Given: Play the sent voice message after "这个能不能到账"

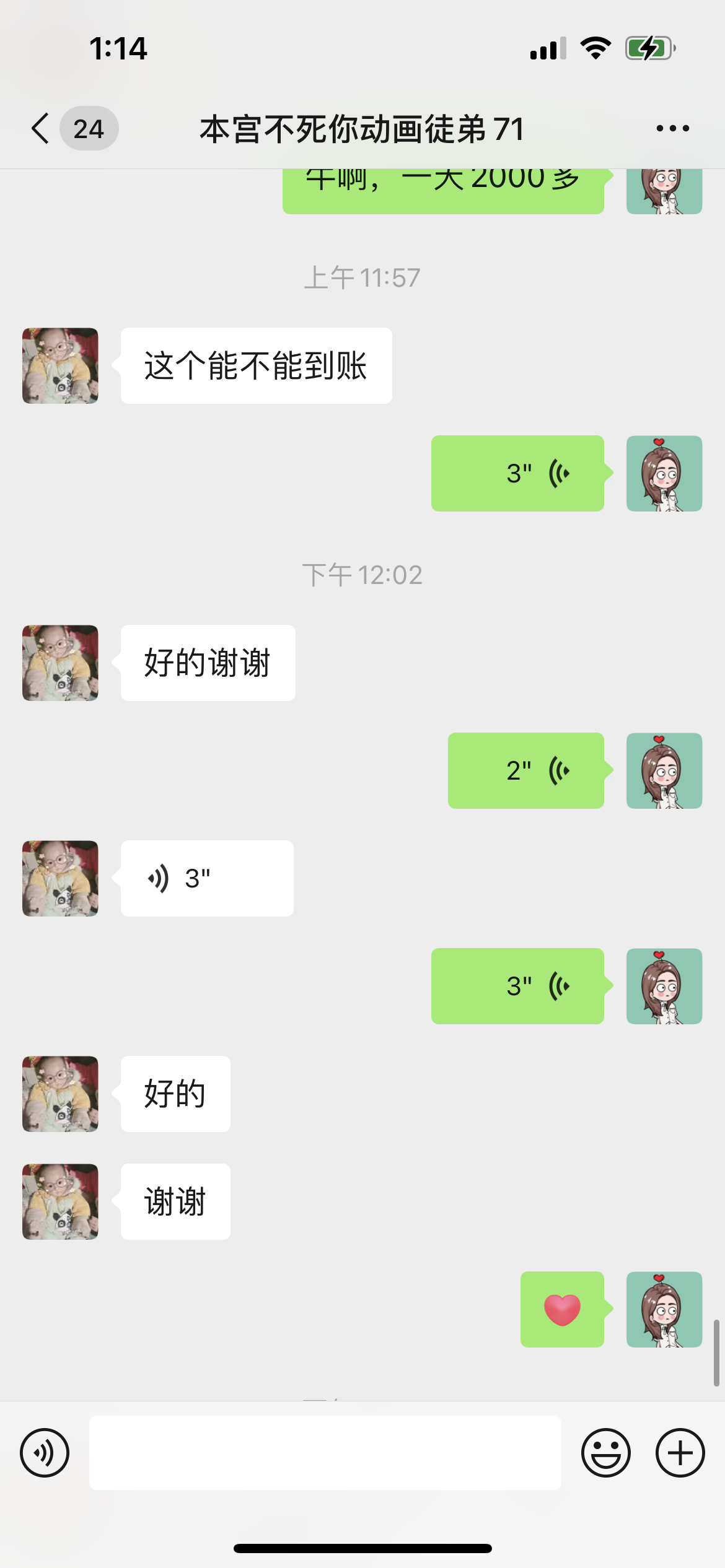Looking at the screenshot, I should point(517,473).
